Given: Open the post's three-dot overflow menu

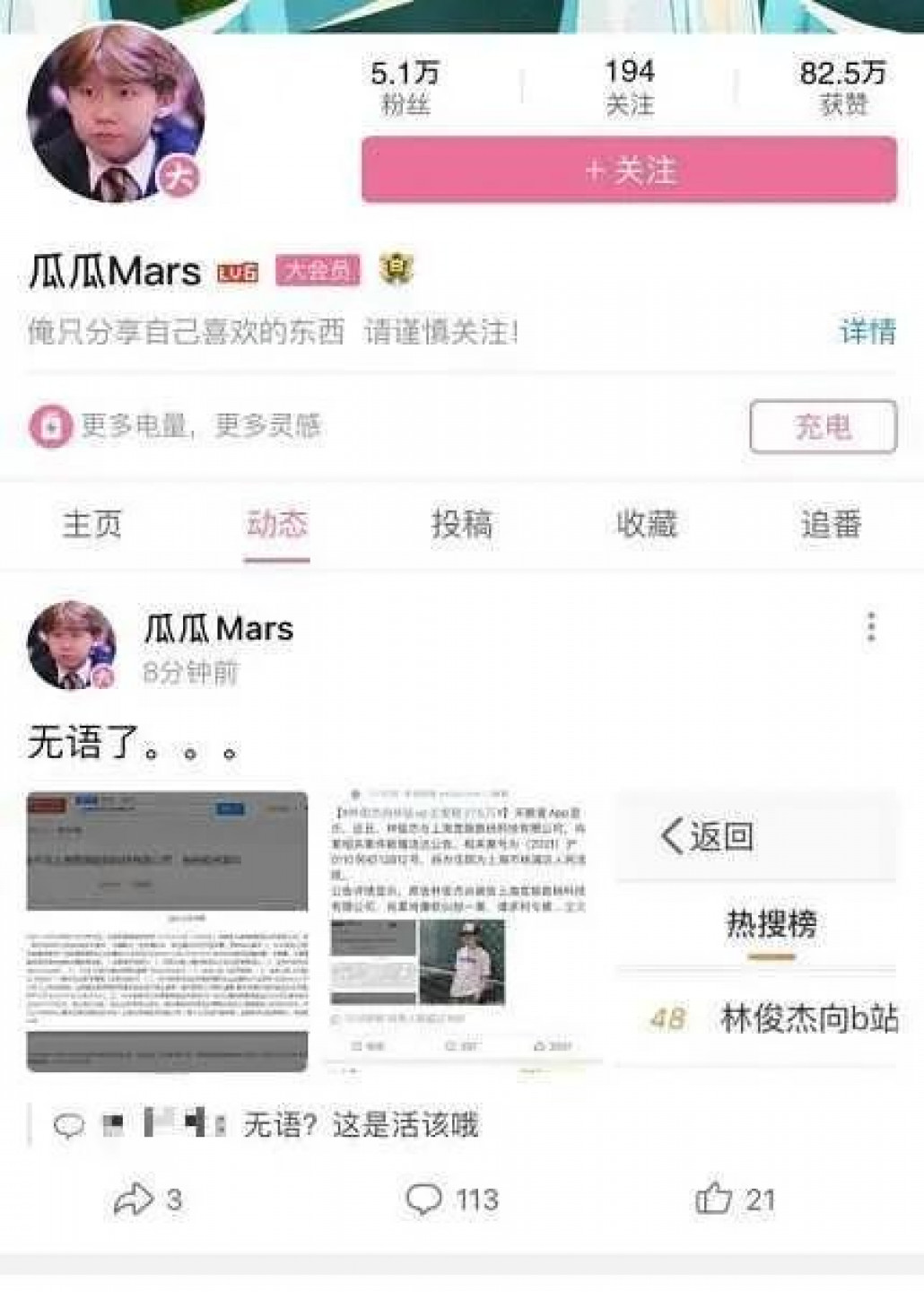Looking at the screenshot, I should tap(871, 627).
